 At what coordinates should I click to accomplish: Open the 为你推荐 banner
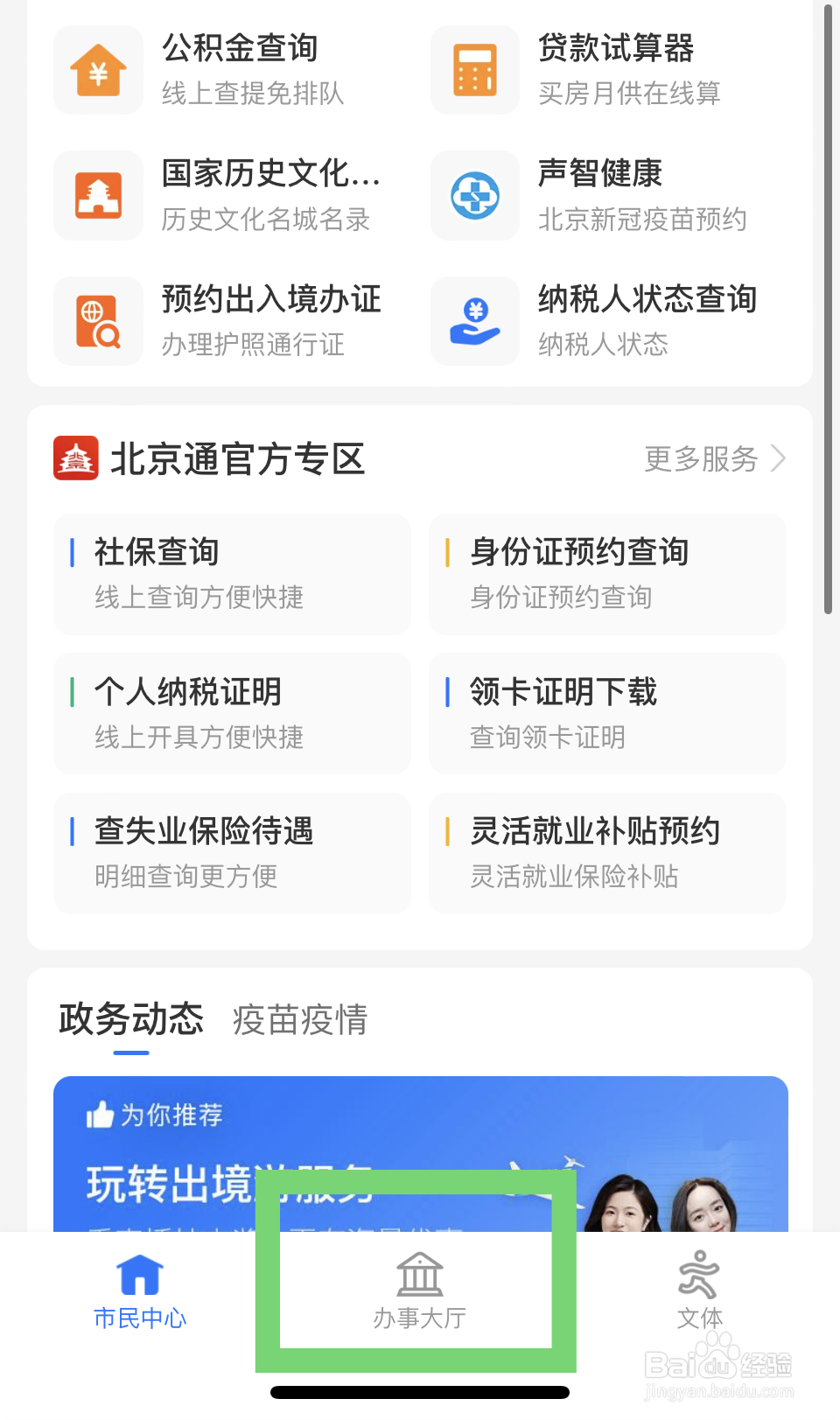click(x=420, y=1155)
